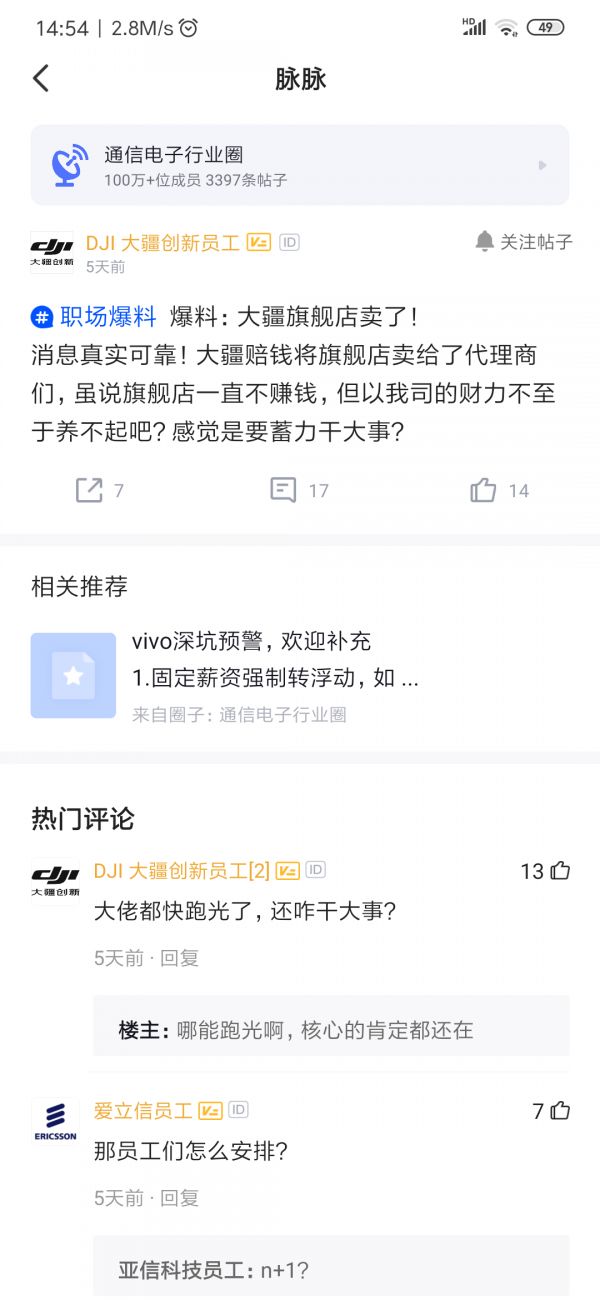Image resolution: width=600 pixels, height=1300 pixels.
Task: Open the post author's DJI avatar
Action: coord(52,253)
